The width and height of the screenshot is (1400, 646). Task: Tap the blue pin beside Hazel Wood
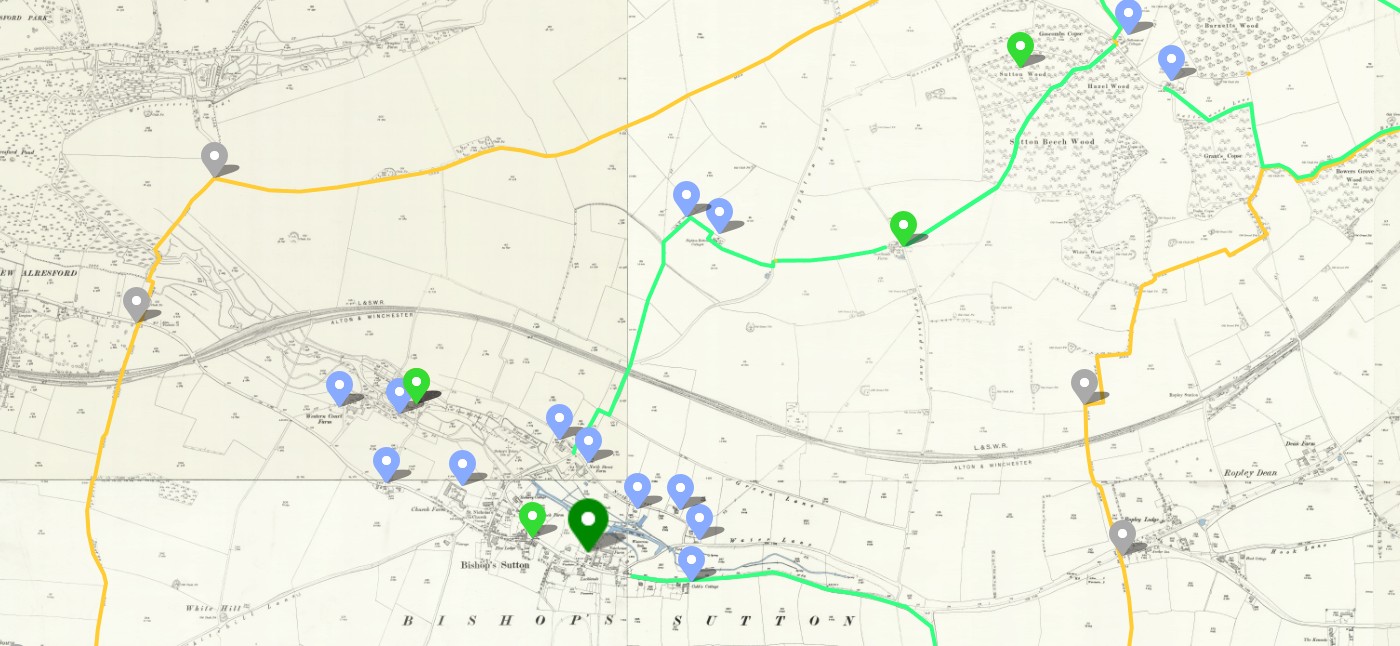pos(1171,60)
